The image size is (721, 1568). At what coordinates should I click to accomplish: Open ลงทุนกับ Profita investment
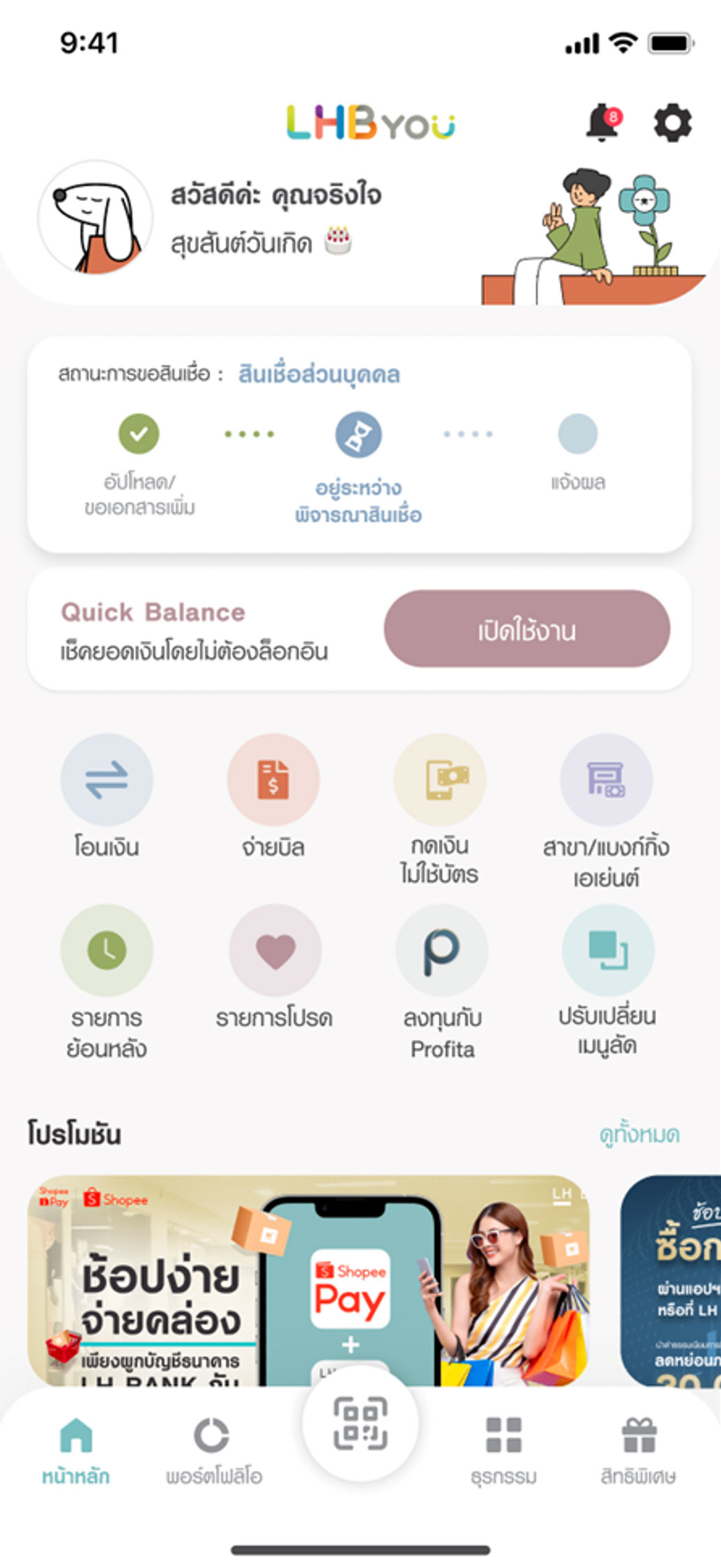[x=441, y=950]
